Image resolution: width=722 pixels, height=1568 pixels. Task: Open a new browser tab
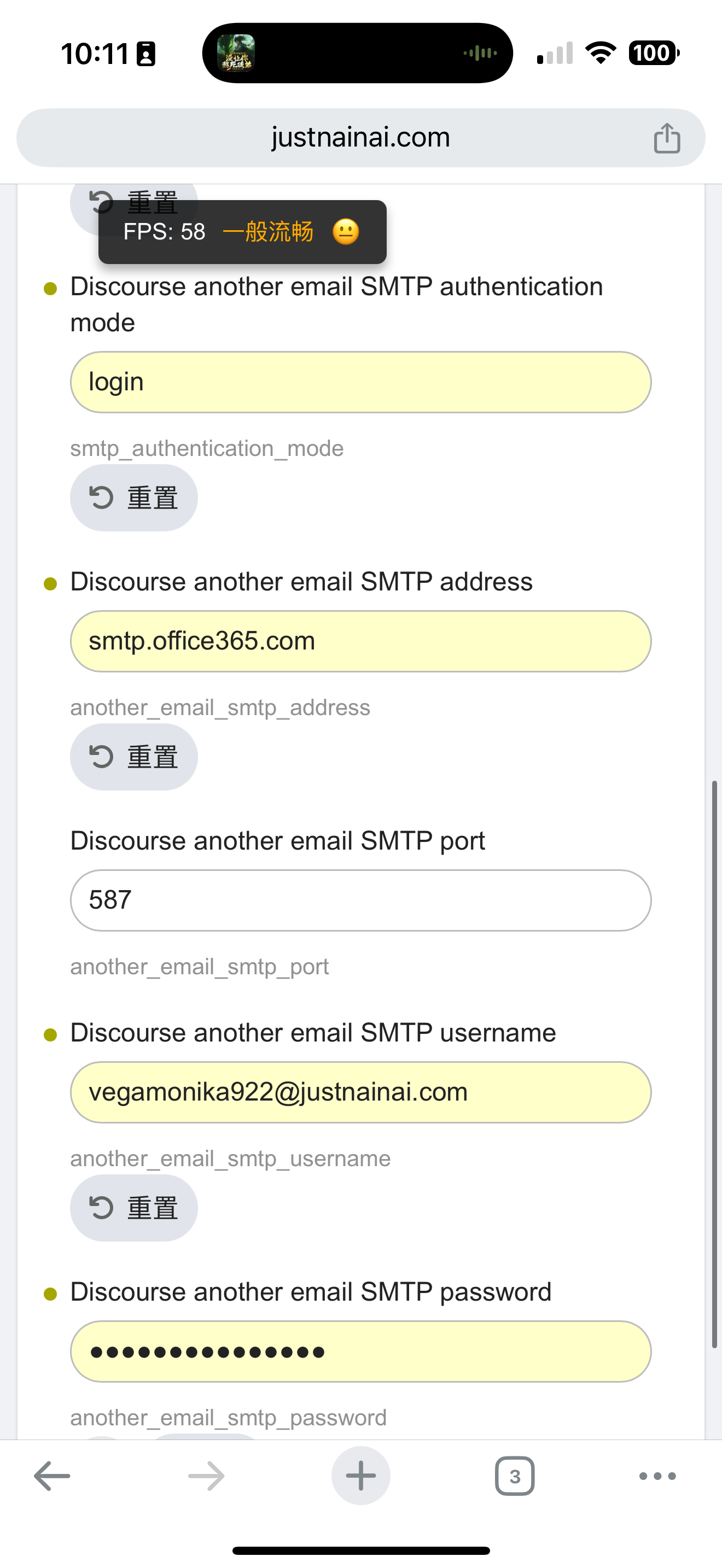coord(360,1476)
